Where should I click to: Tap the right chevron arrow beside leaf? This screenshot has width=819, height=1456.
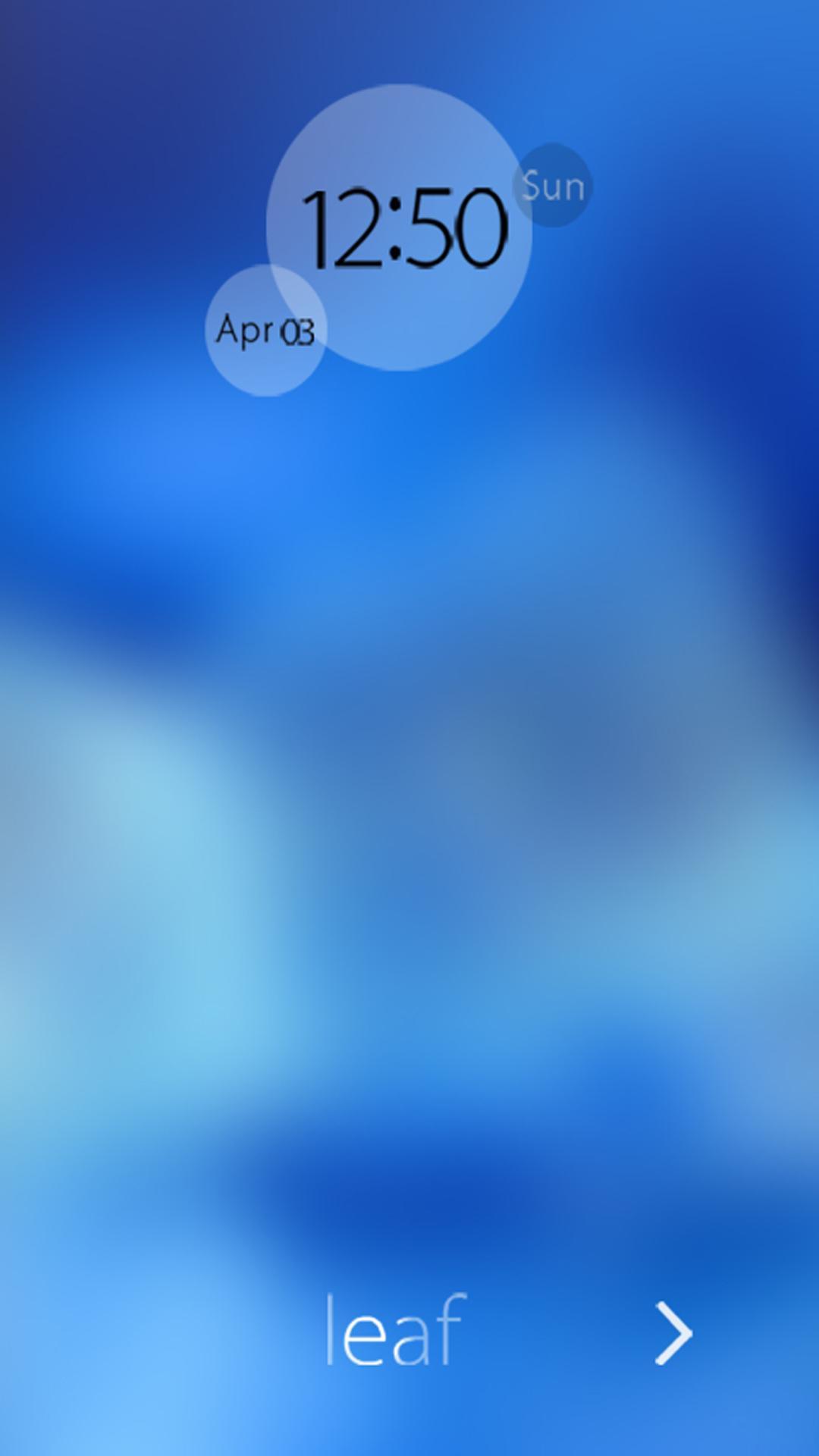[673, 1333]
